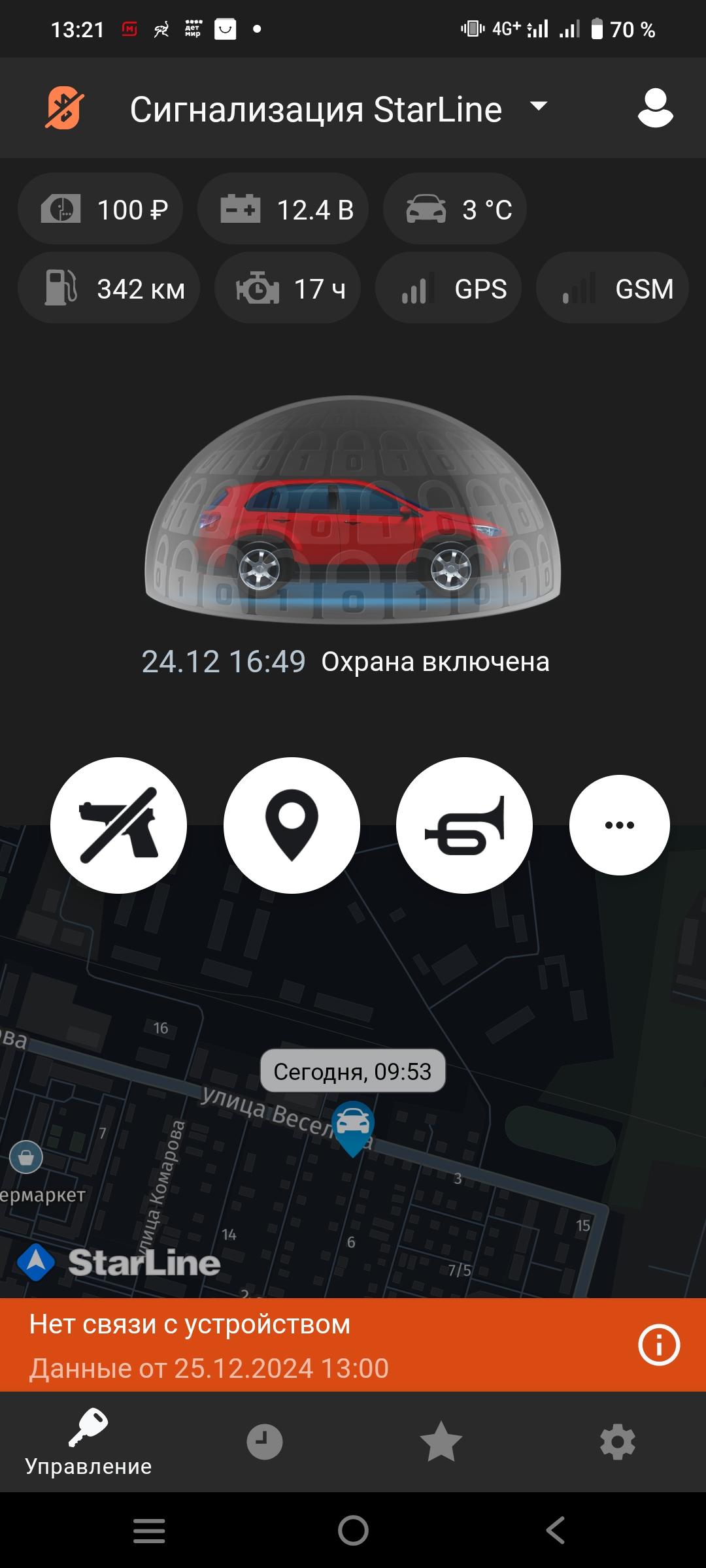Switch to the favorites star tab
The width and height of the screenshot is (706, 1568).
coord(441,1442)
